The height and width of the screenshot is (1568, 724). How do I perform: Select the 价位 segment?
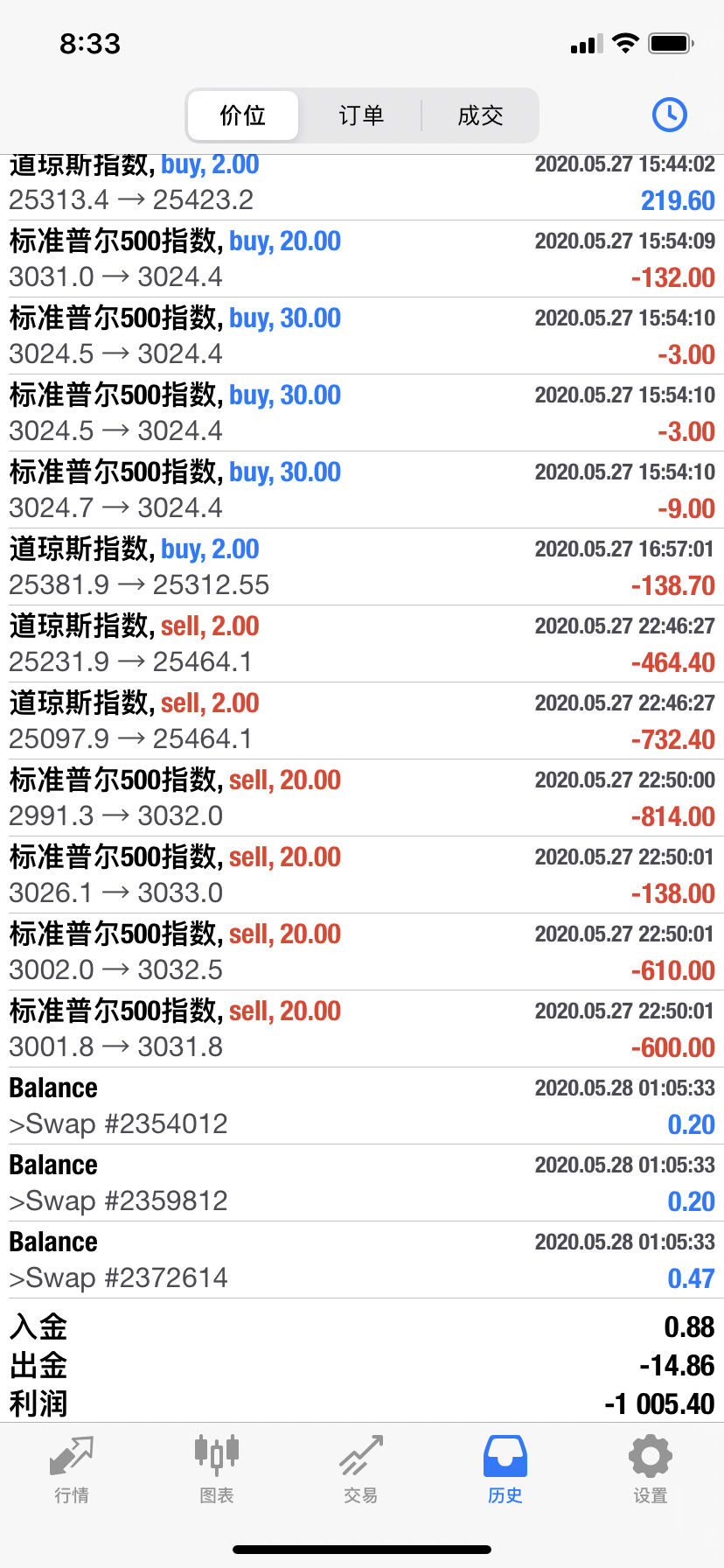click(243, 115)
